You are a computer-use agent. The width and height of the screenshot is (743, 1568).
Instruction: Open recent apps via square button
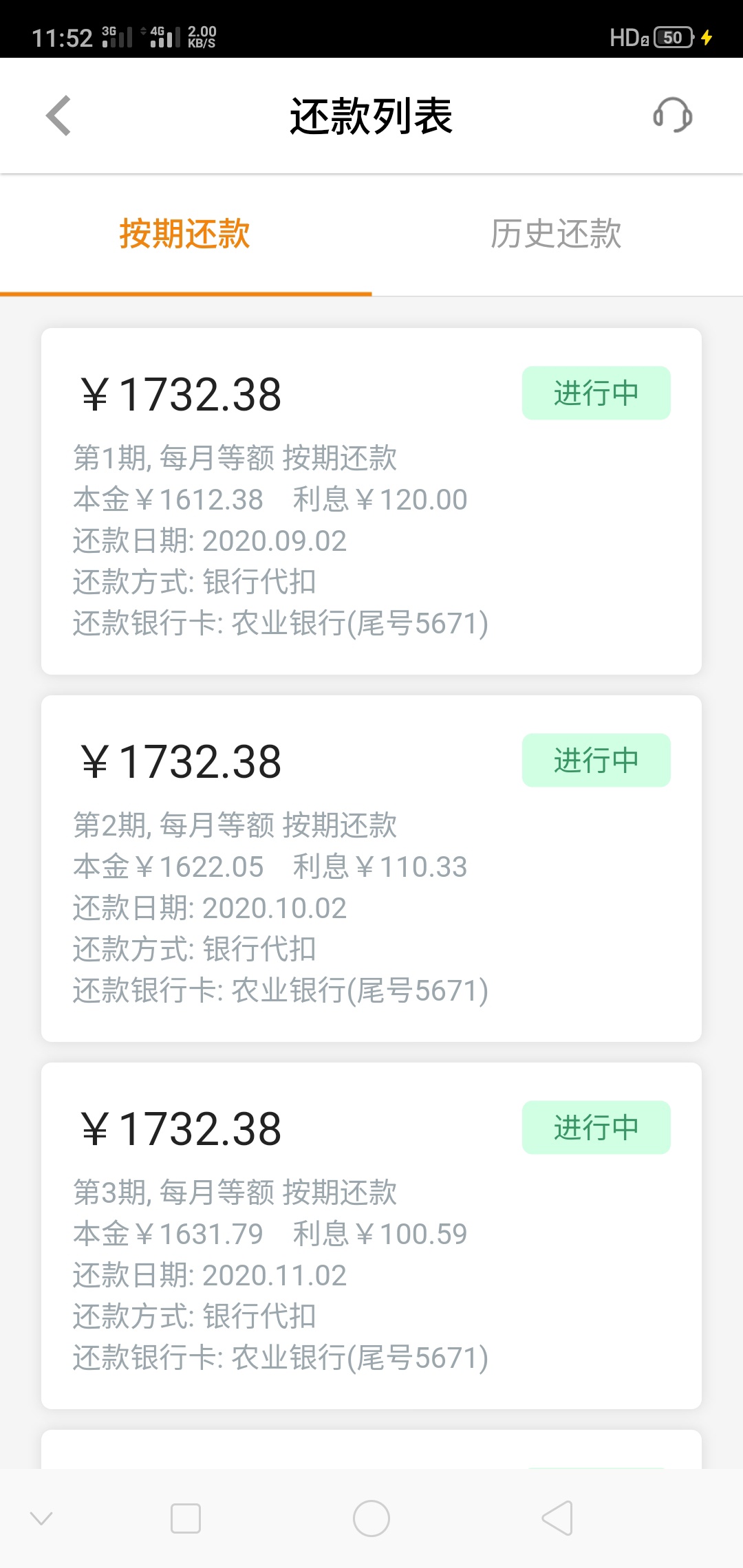(x=186, y=1518)
